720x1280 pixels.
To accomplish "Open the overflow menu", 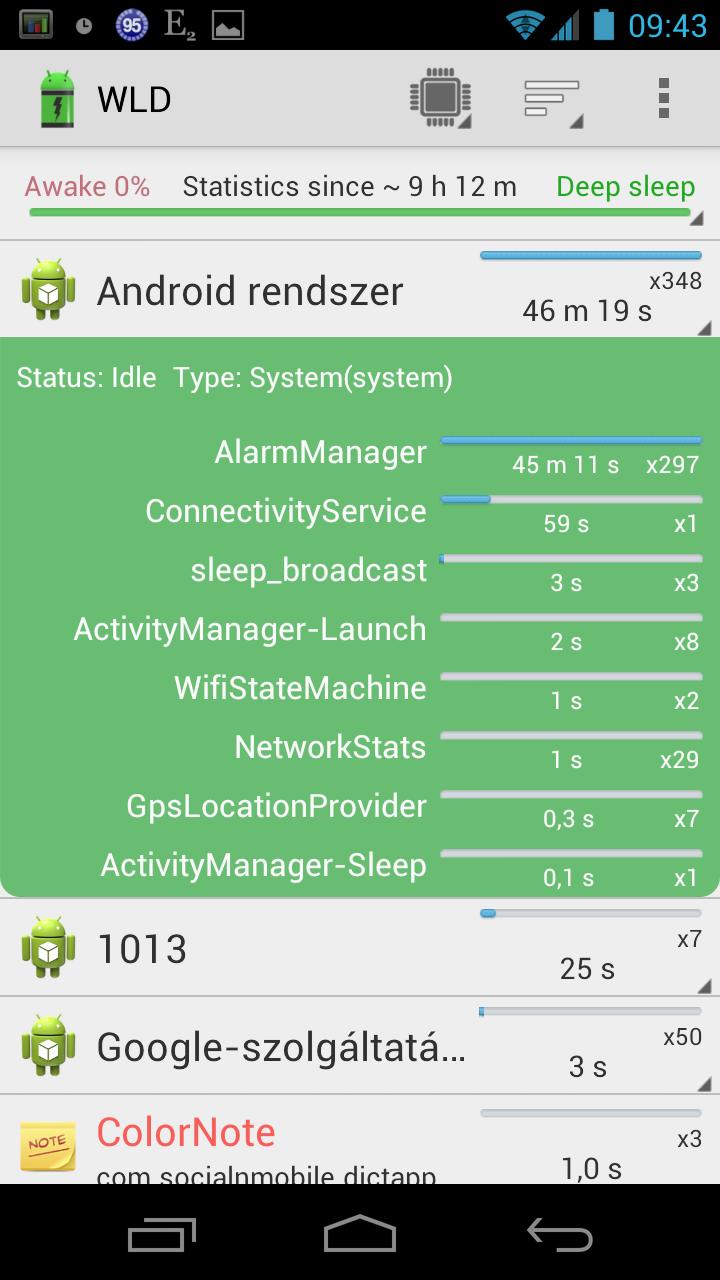I will [x=663, y=99].
